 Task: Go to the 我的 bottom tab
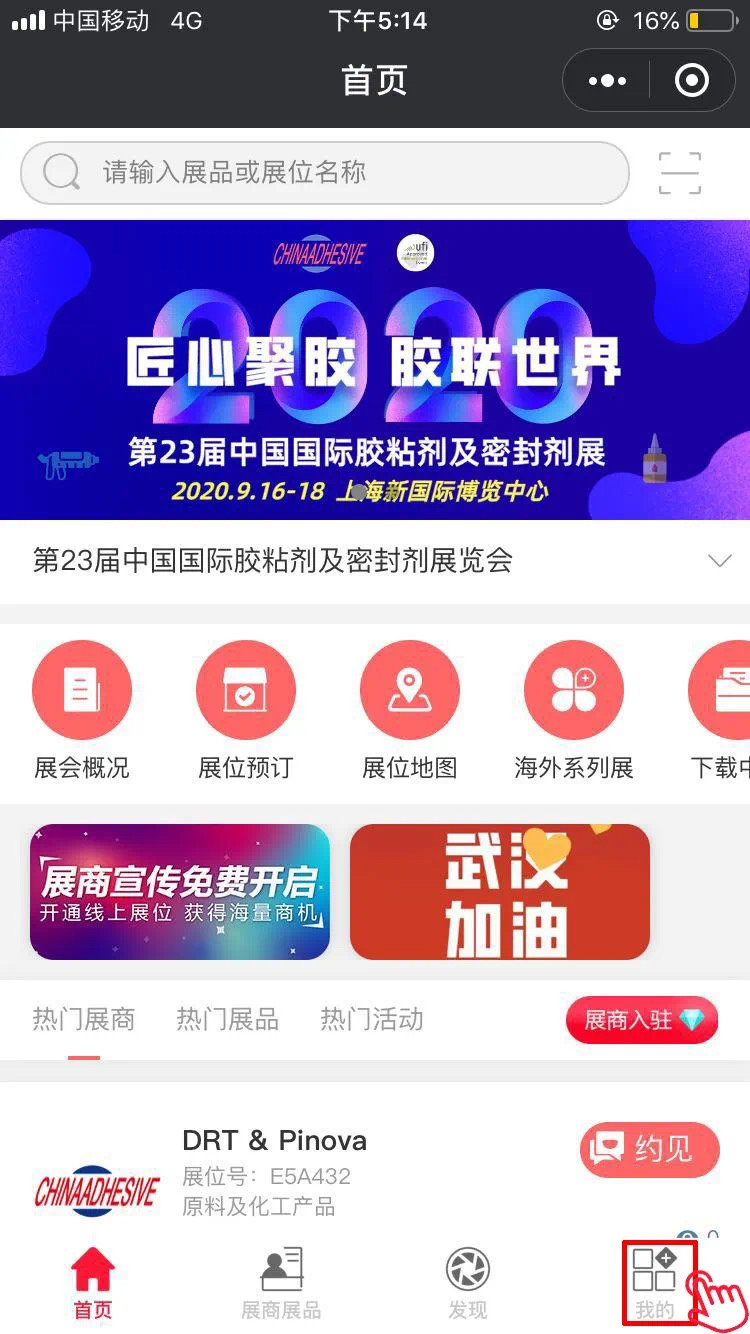point(655,1285)
